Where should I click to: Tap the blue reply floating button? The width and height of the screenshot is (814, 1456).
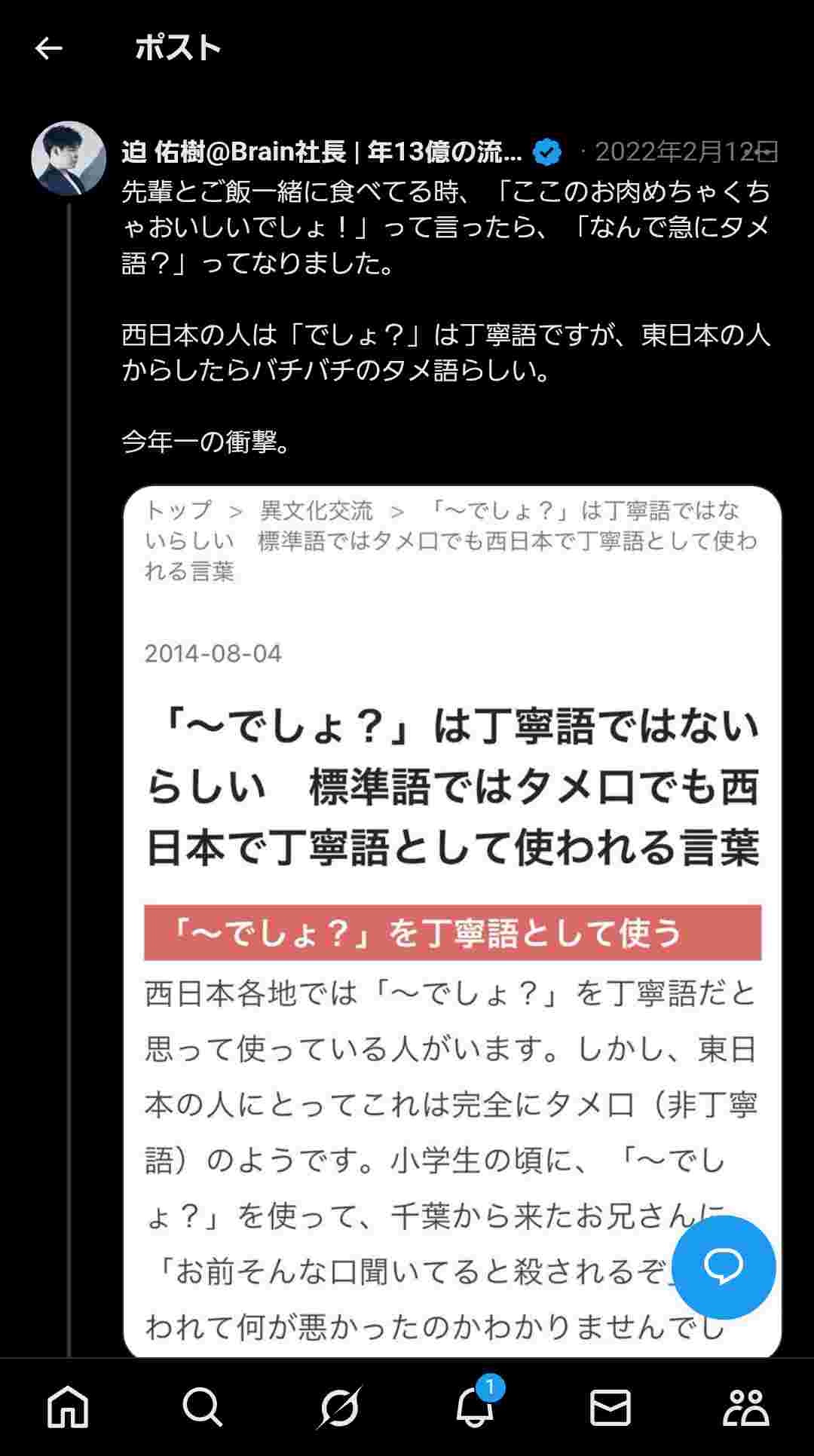723,1267
